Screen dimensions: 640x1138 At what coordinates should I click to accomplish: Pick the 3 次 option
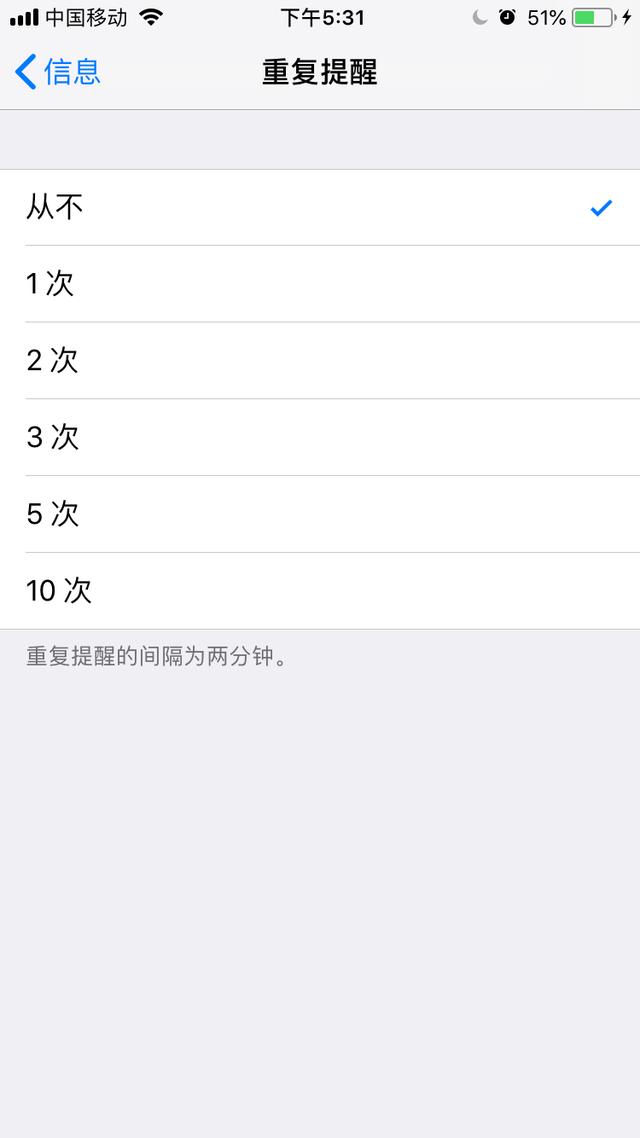pyautogui.click(x=320, y=437)
